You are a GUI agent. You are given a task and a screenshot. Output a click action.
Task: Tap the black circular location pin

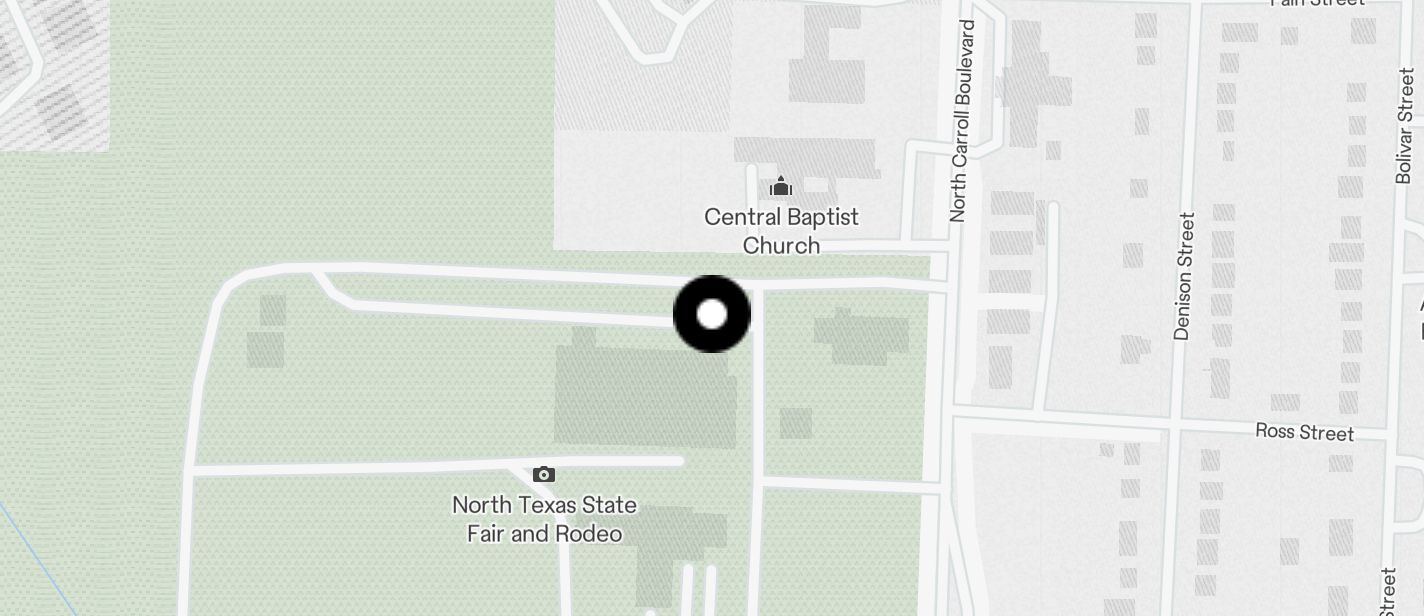[x=712, y=314]
